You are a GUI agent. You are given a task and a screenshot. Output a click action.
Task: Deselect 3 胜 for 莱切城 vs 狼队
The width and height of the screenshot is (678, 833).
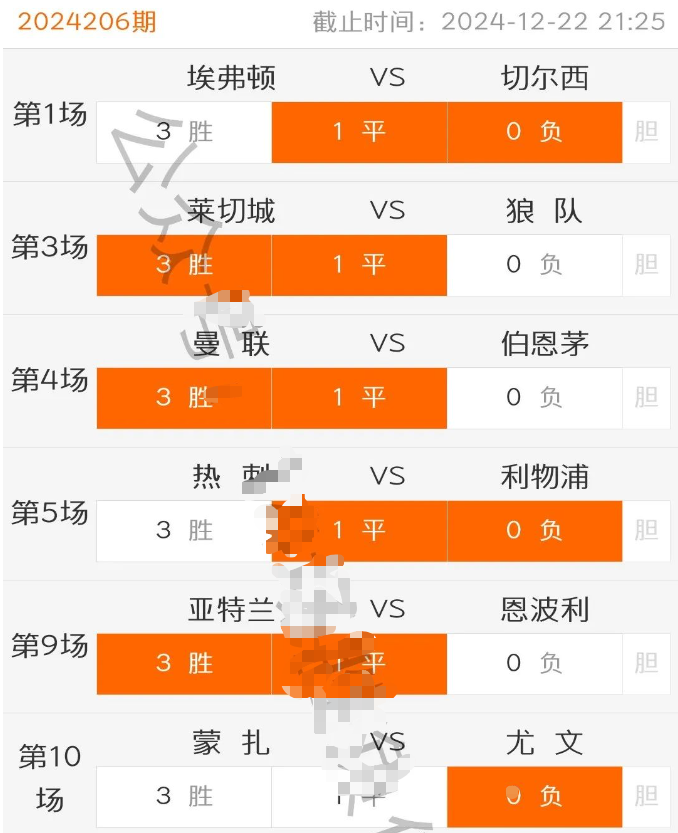(x=184, y=265)
